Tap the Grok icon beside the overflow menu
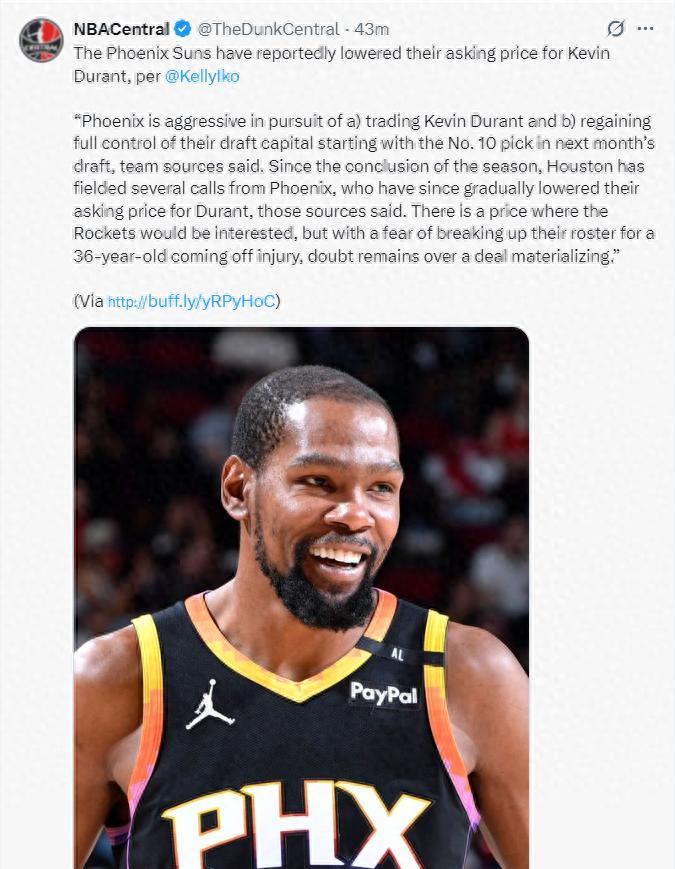 coord(617,28)
